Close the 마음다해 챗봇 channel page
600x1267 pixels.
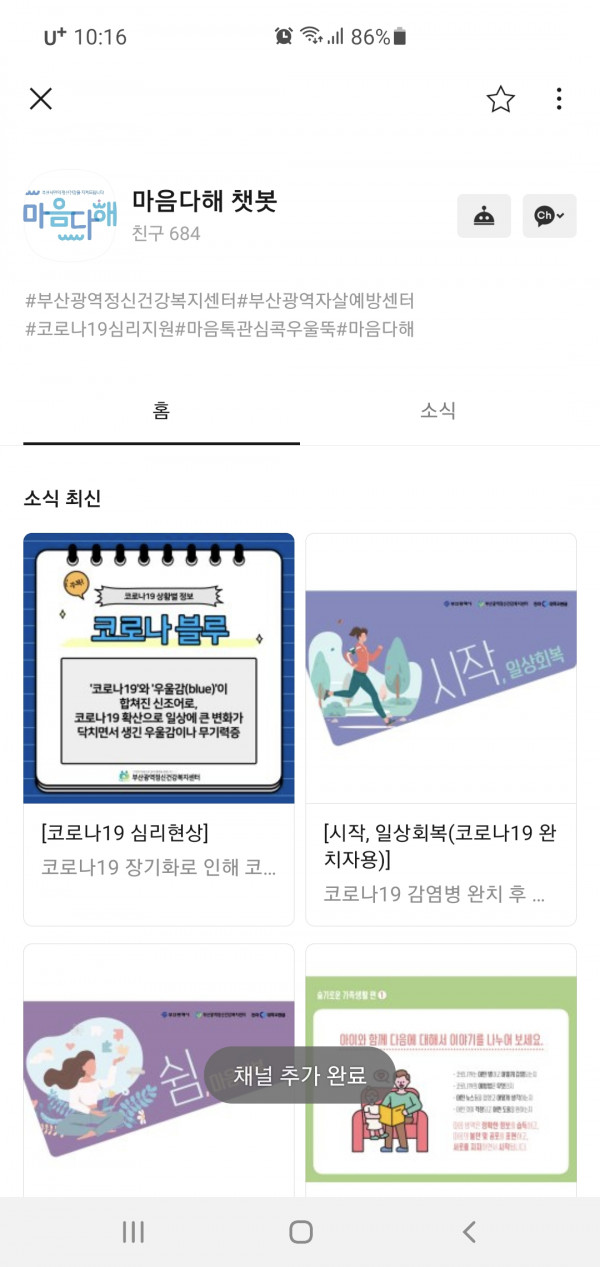[40, 98]
